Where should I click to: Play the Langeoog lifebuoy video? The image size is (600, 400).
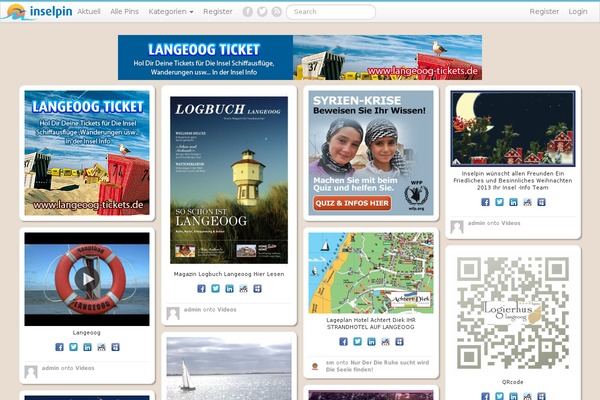(x=87, y=279)
